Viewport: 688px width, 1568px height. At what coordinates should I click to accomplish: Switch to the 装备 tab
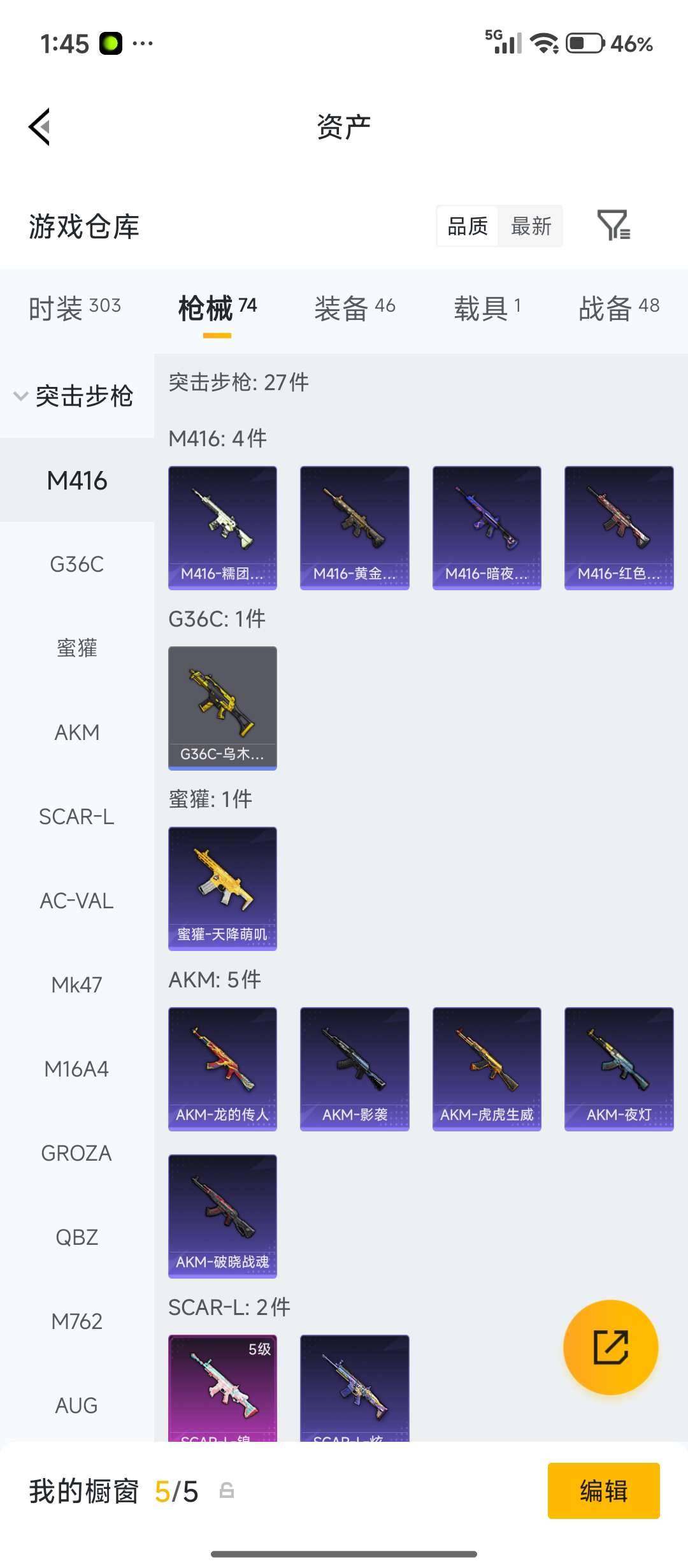tap(354, 309)
